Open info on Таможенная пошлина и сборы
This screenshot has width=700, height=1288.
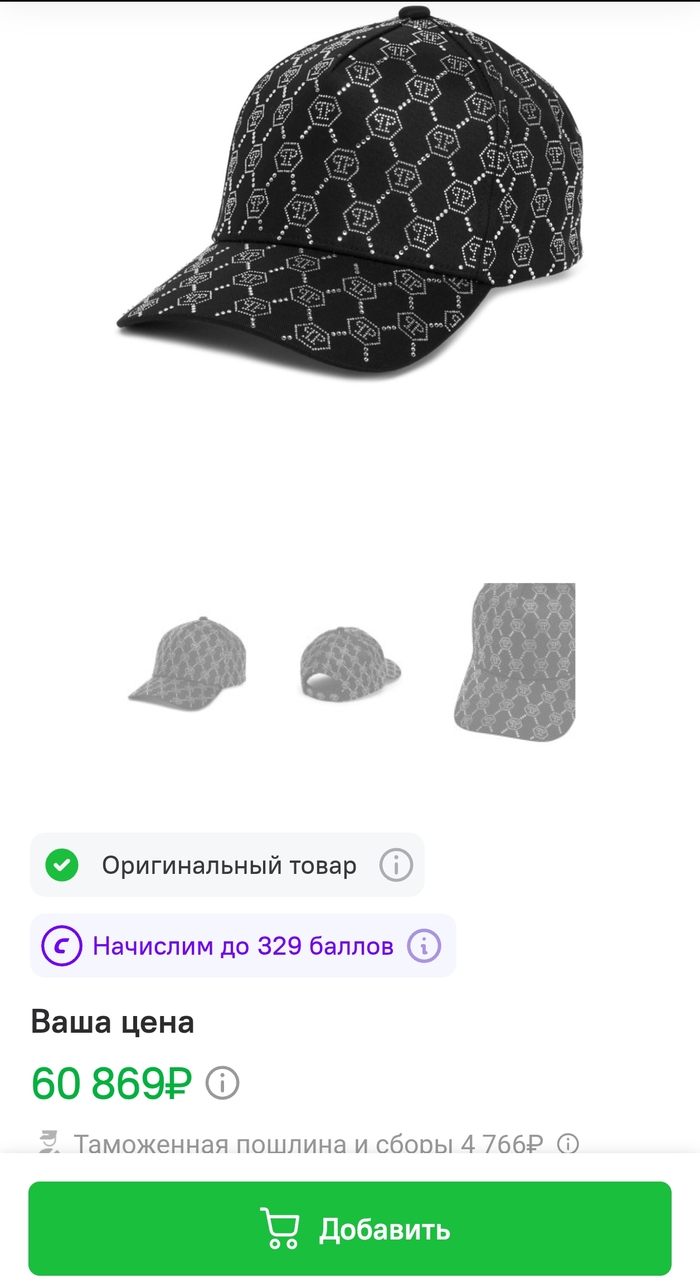pyautogui.click(x=568, y=1143)
